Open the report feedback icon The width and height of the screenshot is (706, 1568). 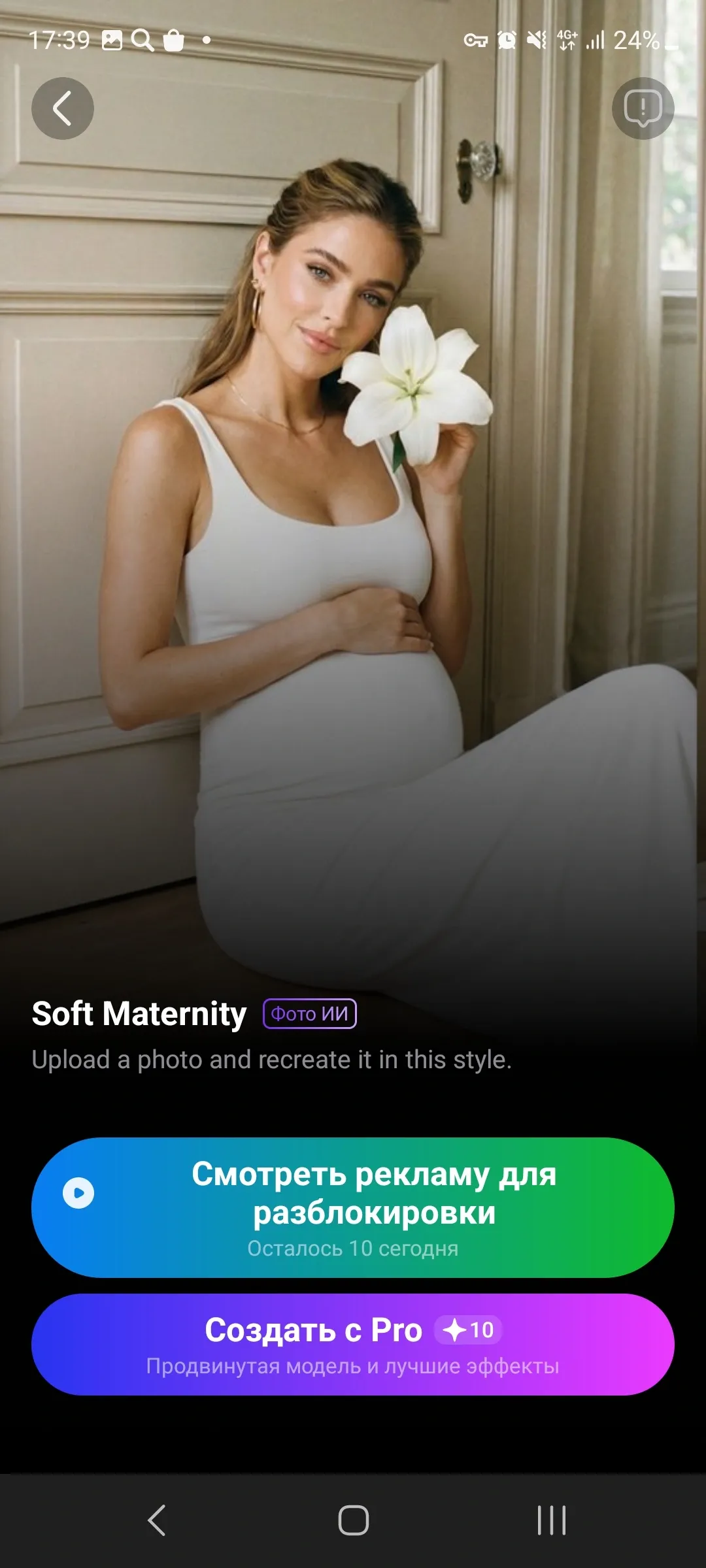tap(643, 108)
